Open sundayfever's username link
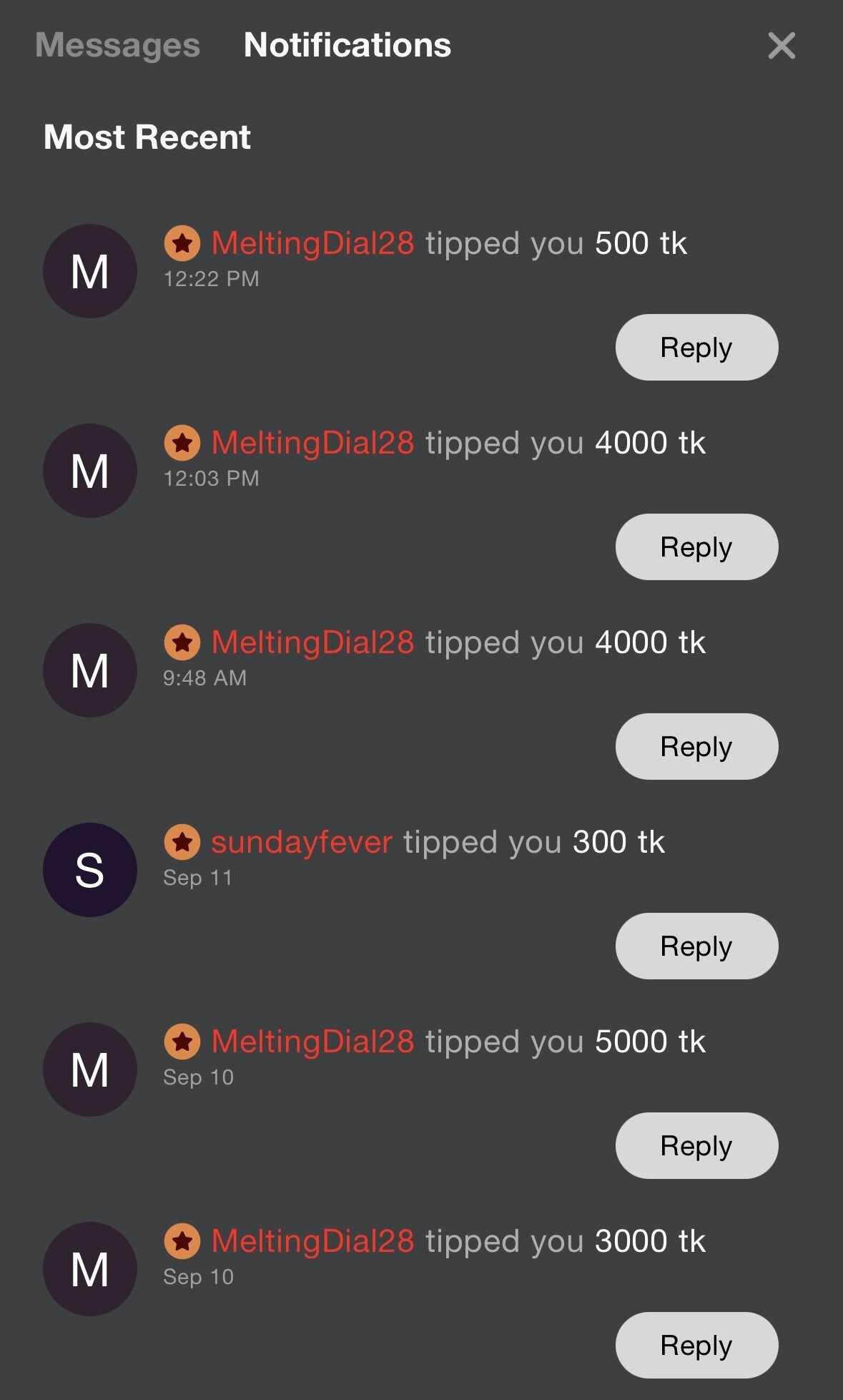Image resolution: width=843 pixels, height=1400 pixels. (301, 842)
